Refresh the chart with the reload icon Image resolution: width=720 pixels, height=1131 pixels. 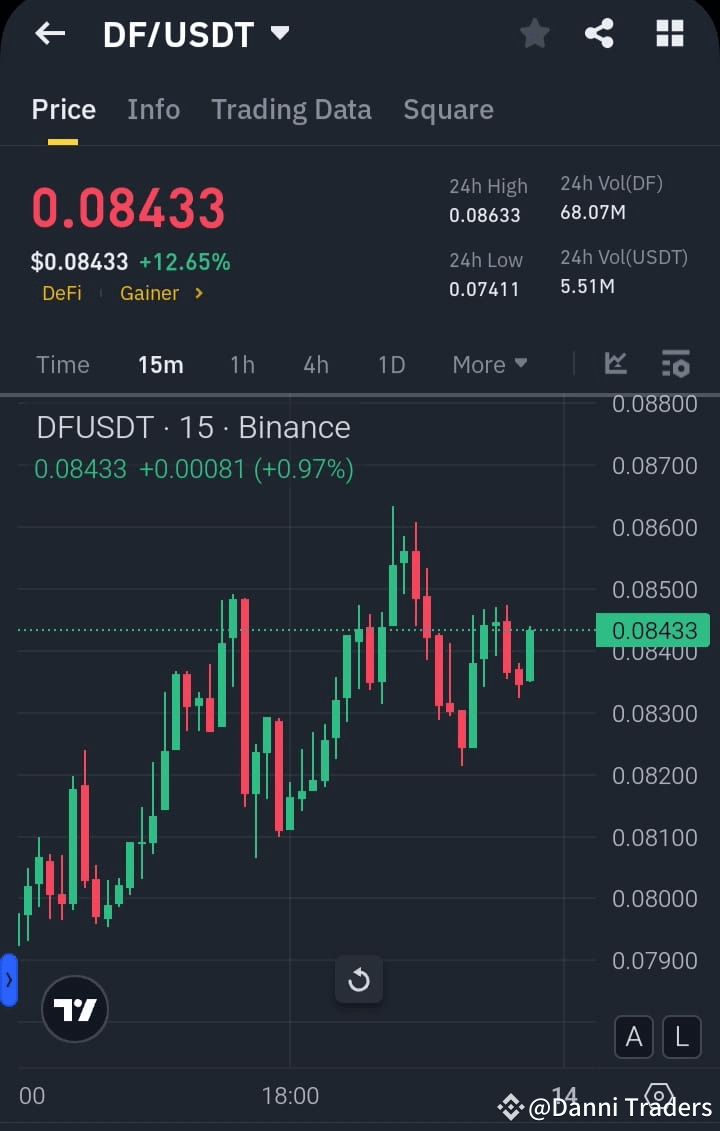pos(359,980)
